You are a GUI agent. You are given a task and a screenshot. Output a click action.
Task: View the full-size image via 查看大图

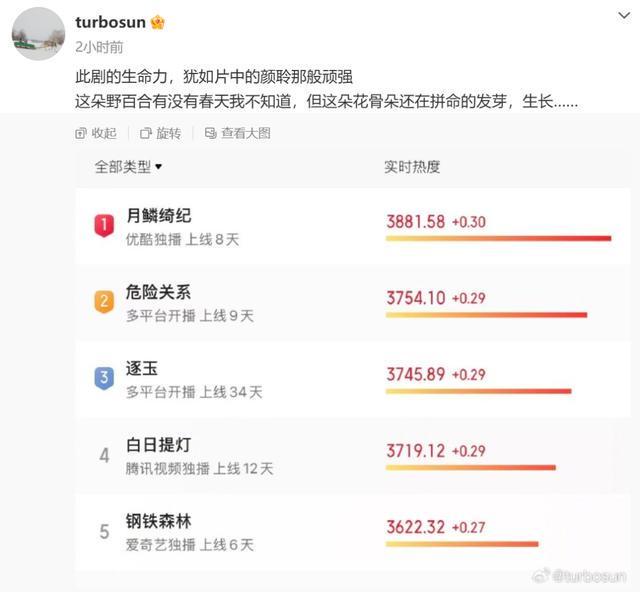coord(237,133)
